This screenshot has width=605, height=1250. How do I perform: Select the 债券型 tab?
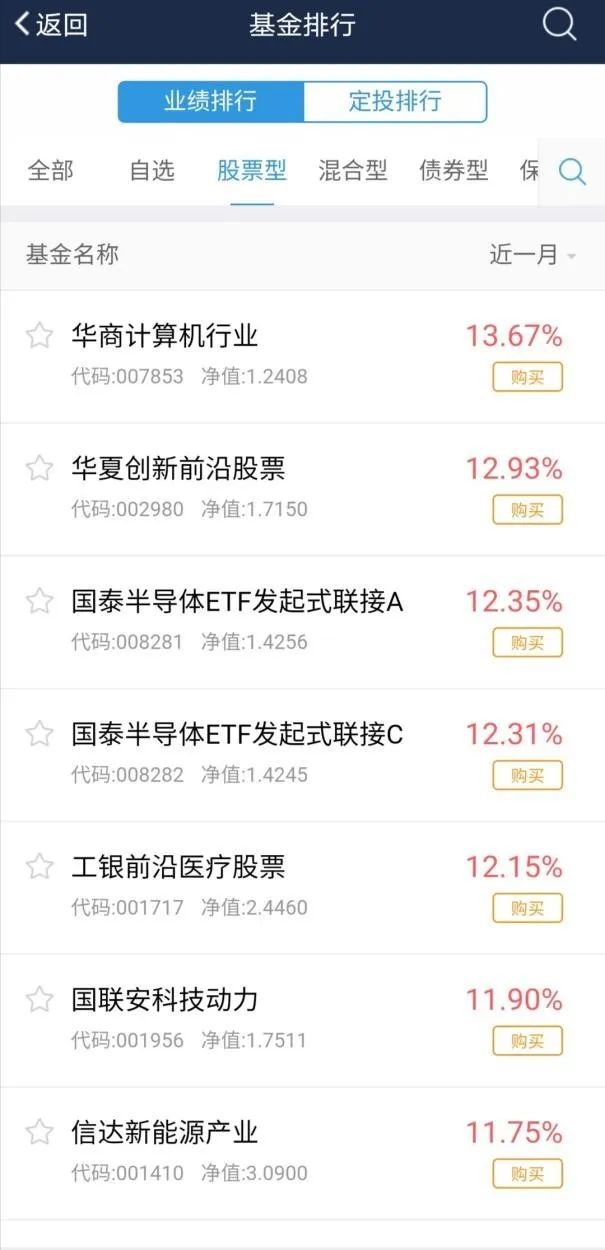(454, 171)
